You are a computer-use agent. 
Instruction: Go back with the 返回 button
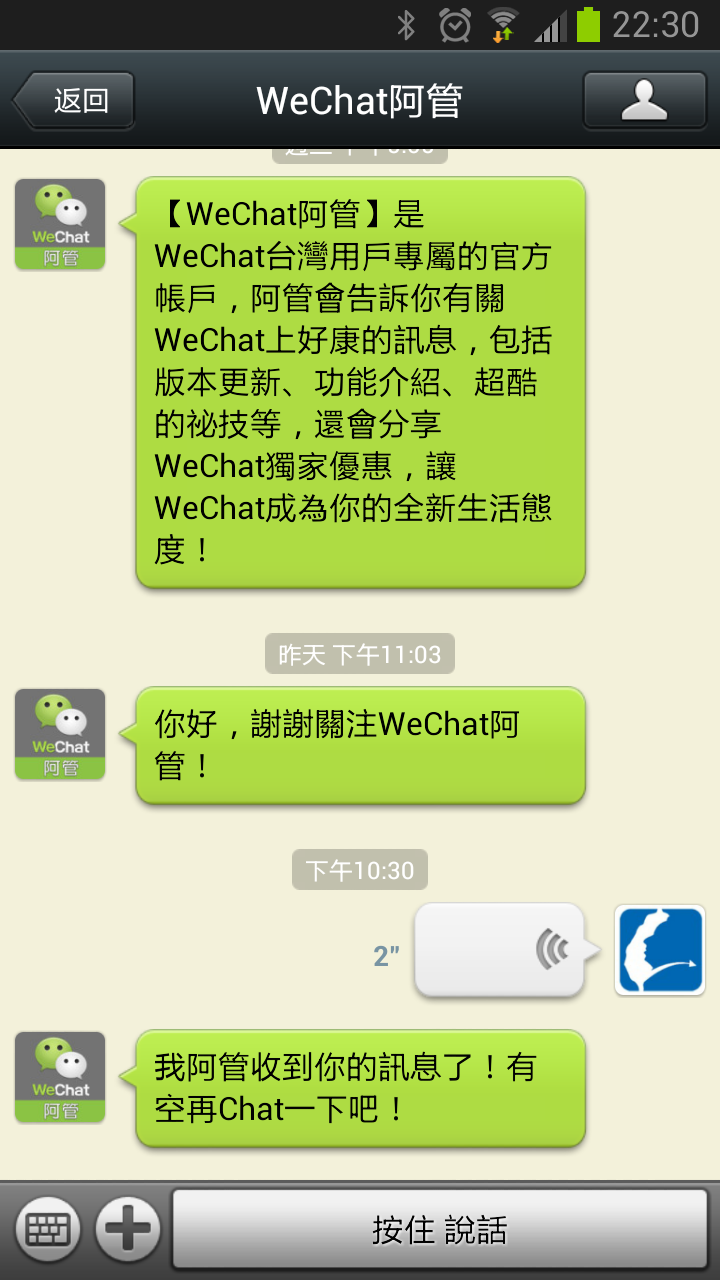pos(74,101)
